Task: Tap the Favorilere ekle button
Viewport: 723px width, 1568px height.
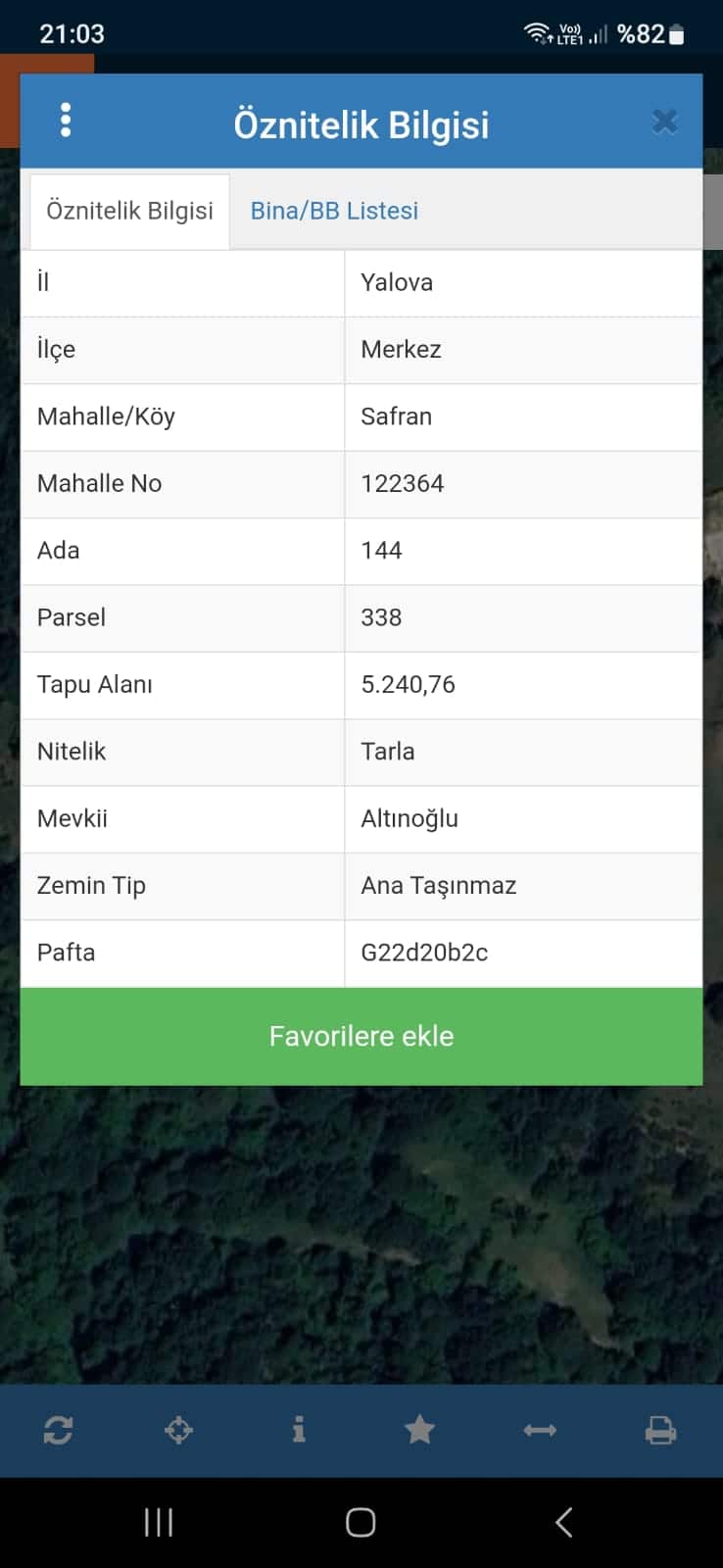Action: click(x=361, y=1036)
